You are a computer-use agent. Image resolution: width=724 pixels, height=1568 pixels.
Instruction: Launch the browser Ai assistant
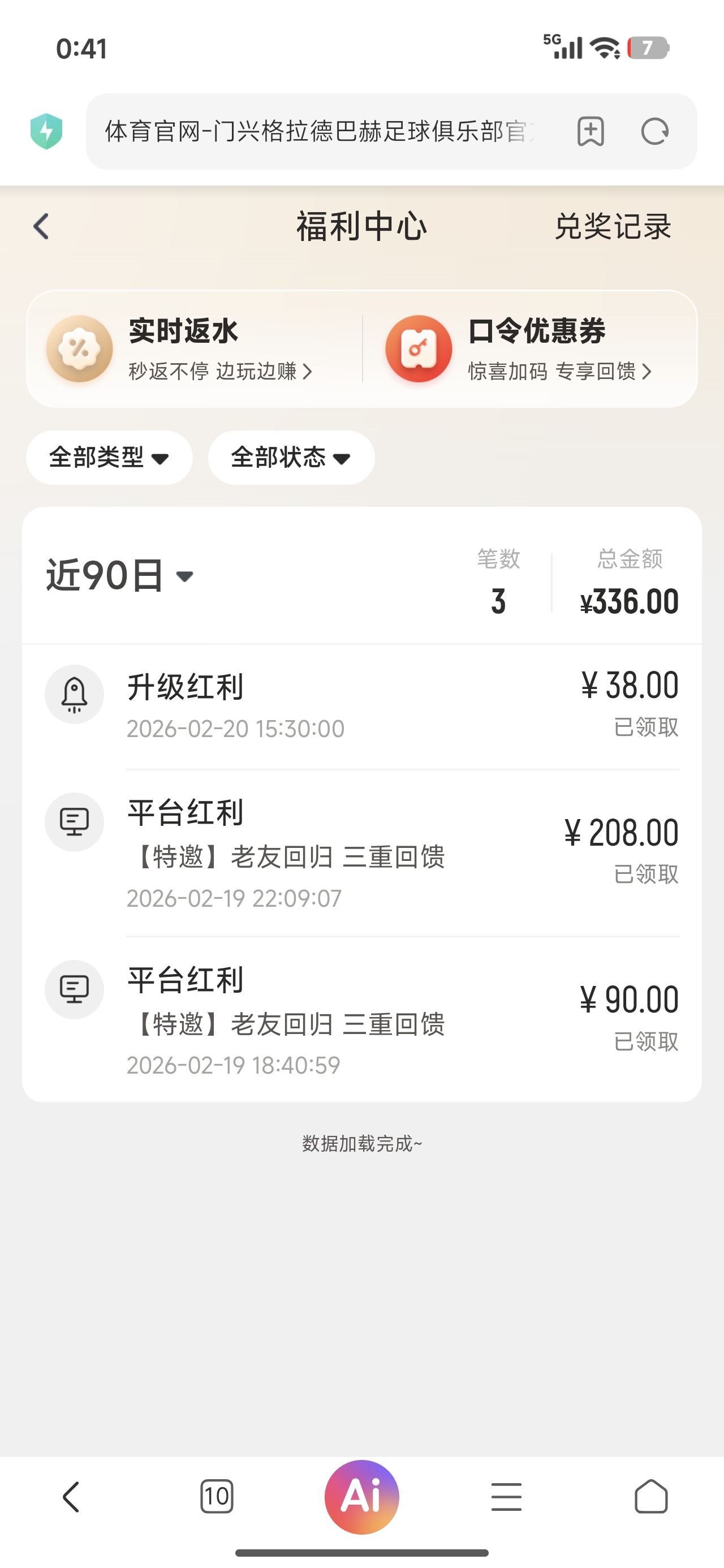pyautogui.click(x=361, y=1497)
